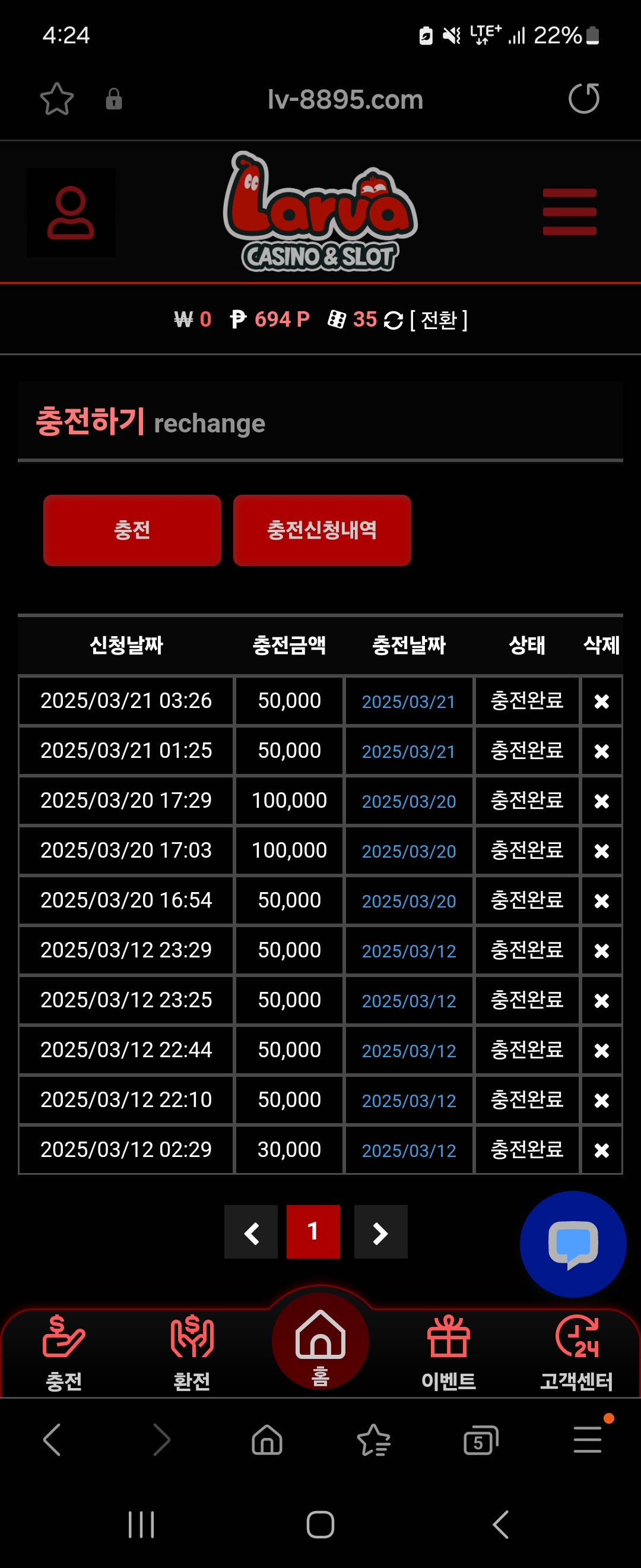Open the 이벤트 tab
The height and width of the screenshot is (1568, 641).
click(449, 1352)
